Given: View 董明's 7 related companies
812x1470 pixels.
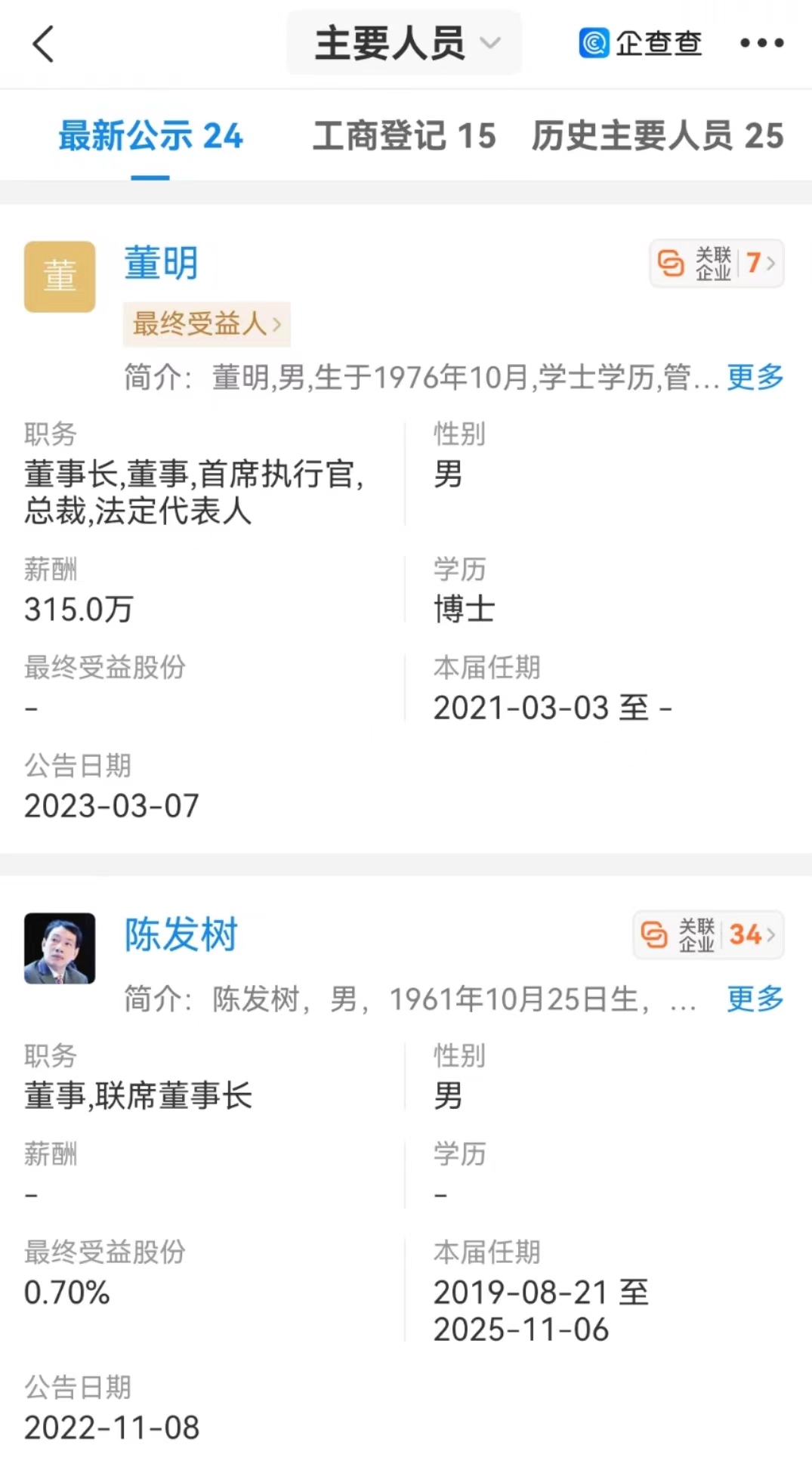Looking at the screenshot, I should [716, 263].
